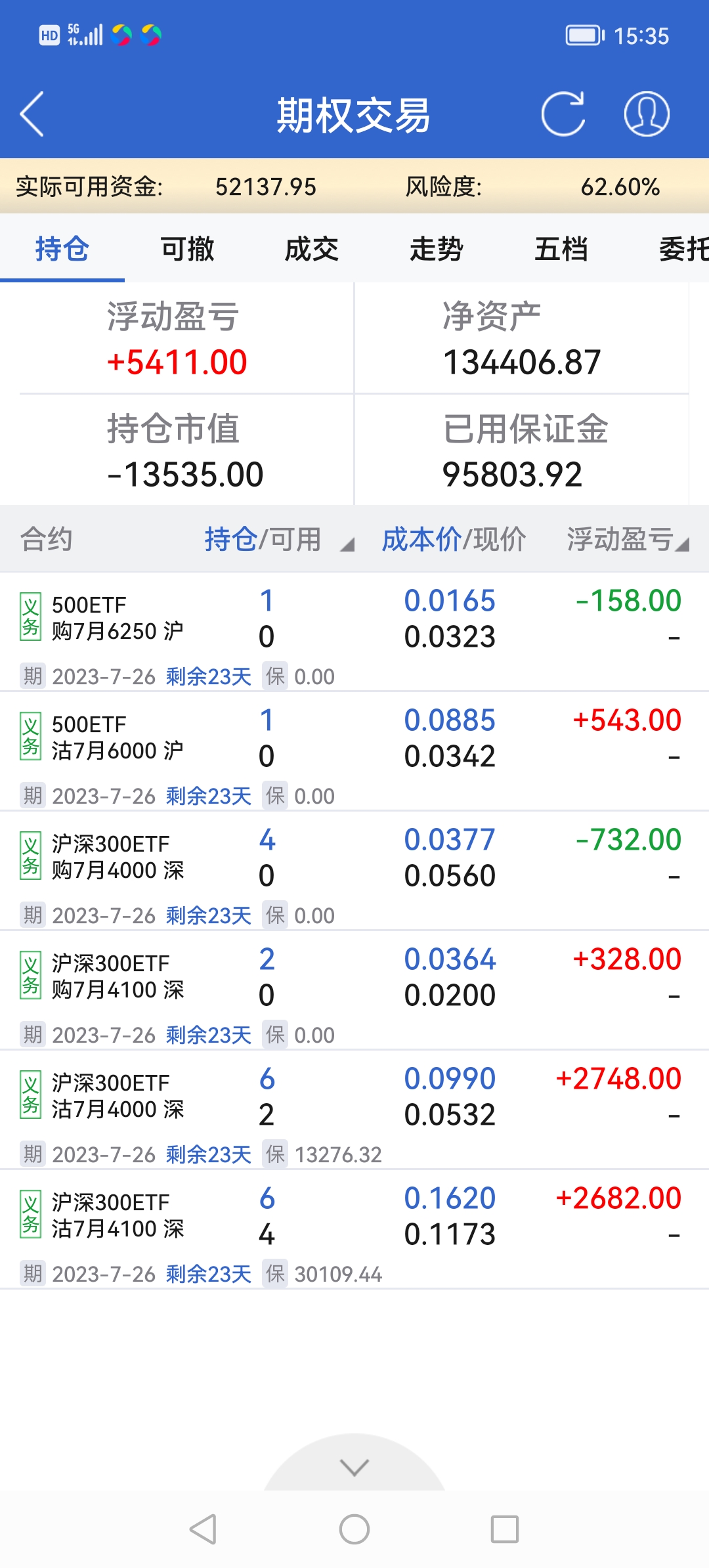Image resolution: width=709 pixels, height=1568 pixels.
Task: View the 沪深300ETF 购7月4100 position
Action: pos(118,977)
